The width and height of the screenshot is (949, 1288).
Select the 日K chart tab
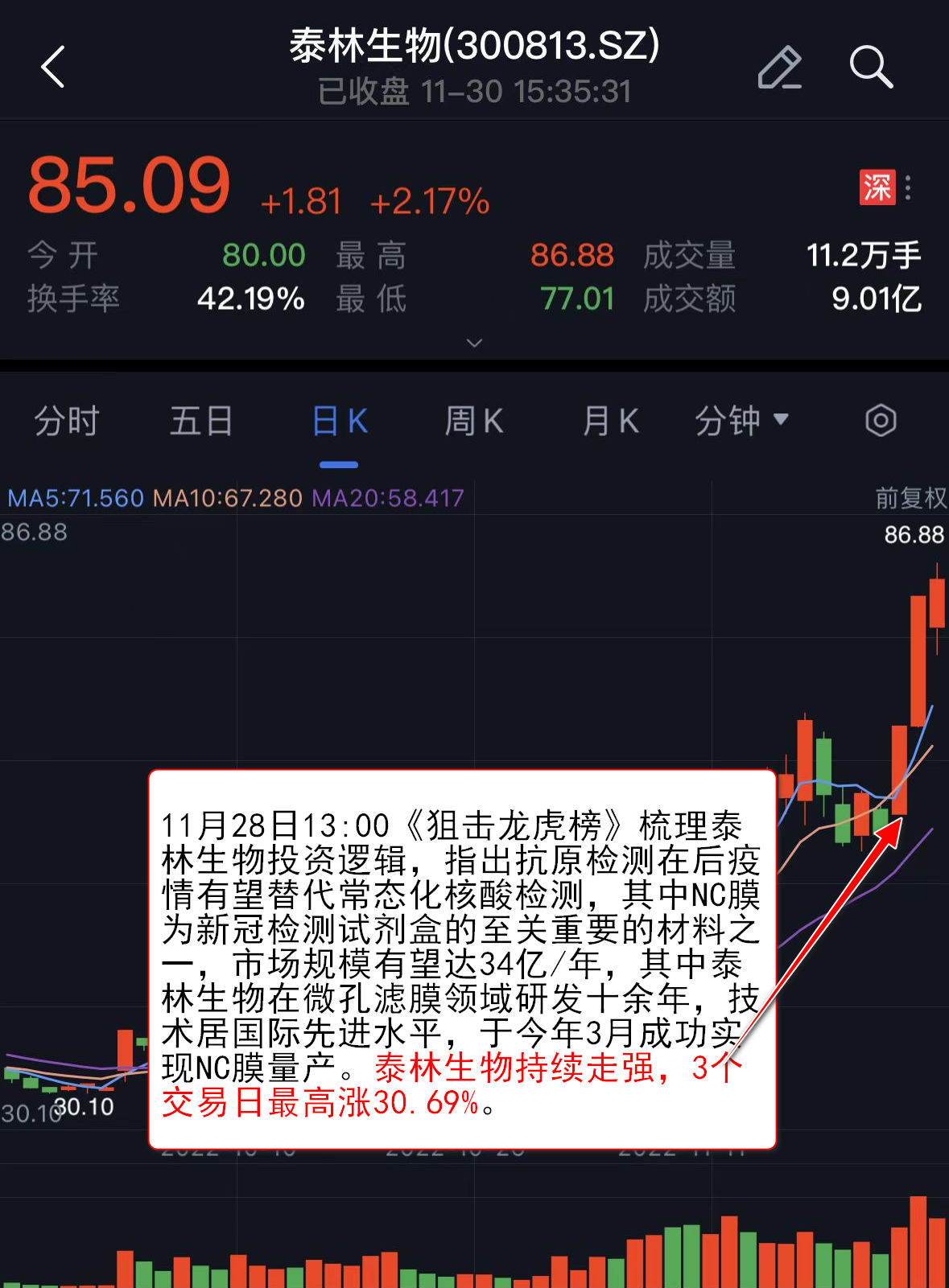tap(339, 422)
